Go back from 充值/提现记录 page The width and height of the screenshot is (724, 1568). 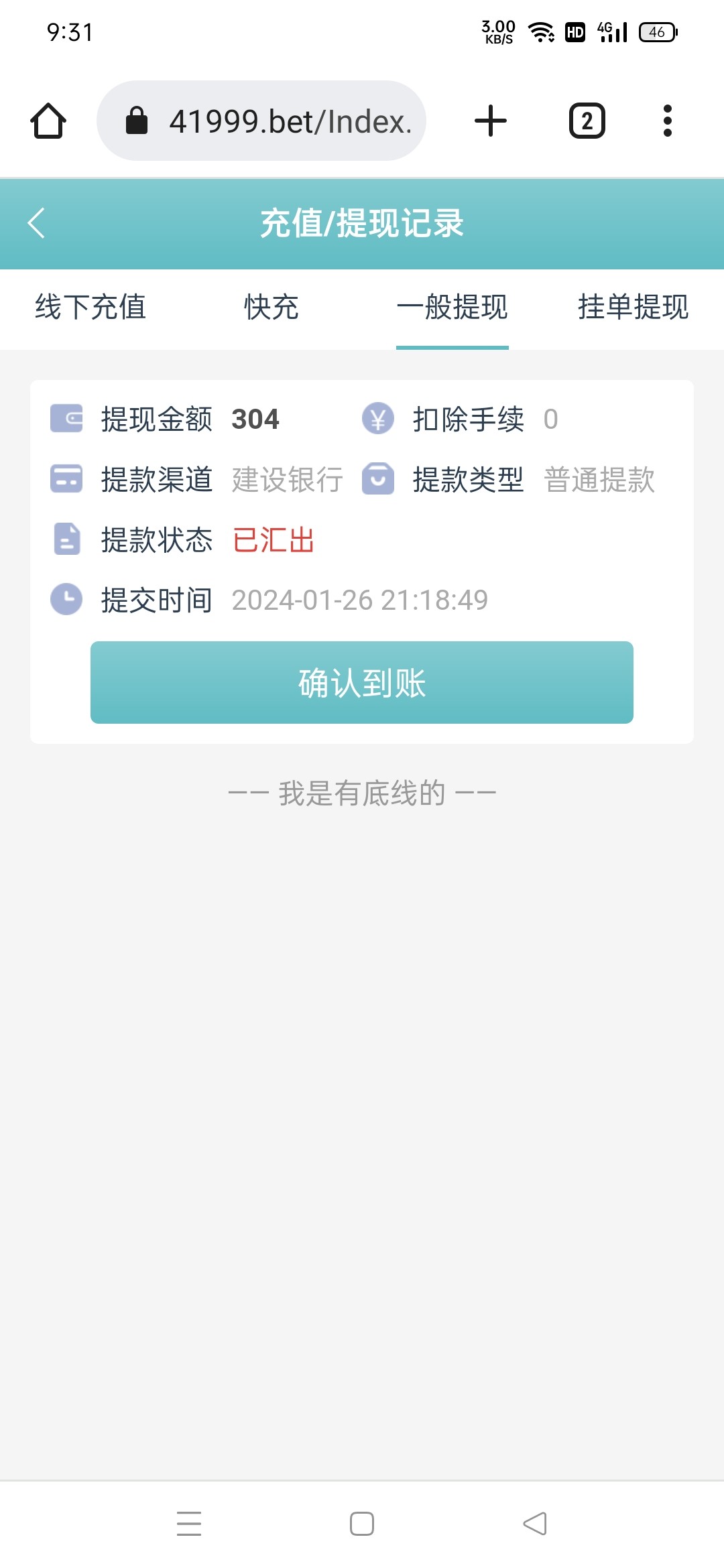tap(37, 223)
